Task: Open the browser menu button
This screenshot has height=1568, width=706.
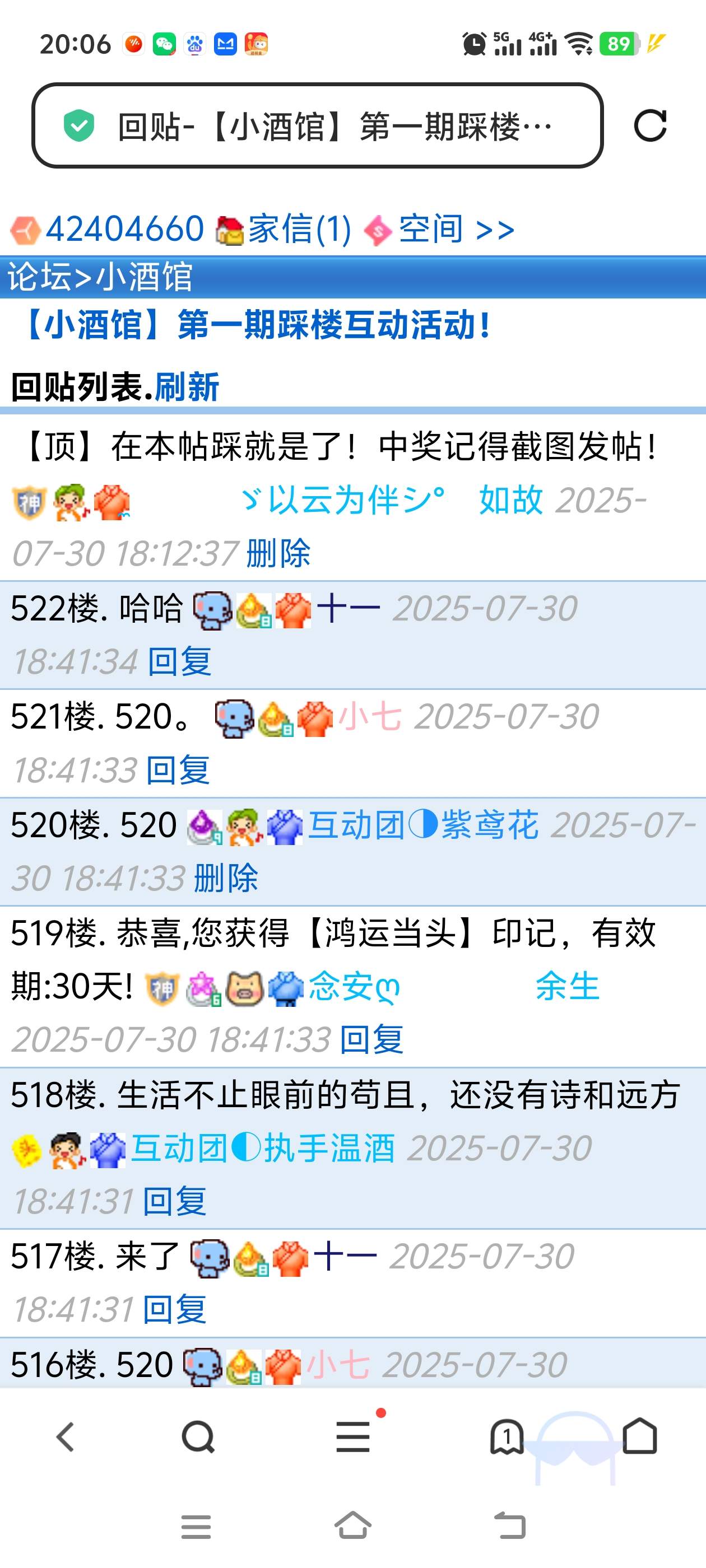Action: tap(354, 1438)
